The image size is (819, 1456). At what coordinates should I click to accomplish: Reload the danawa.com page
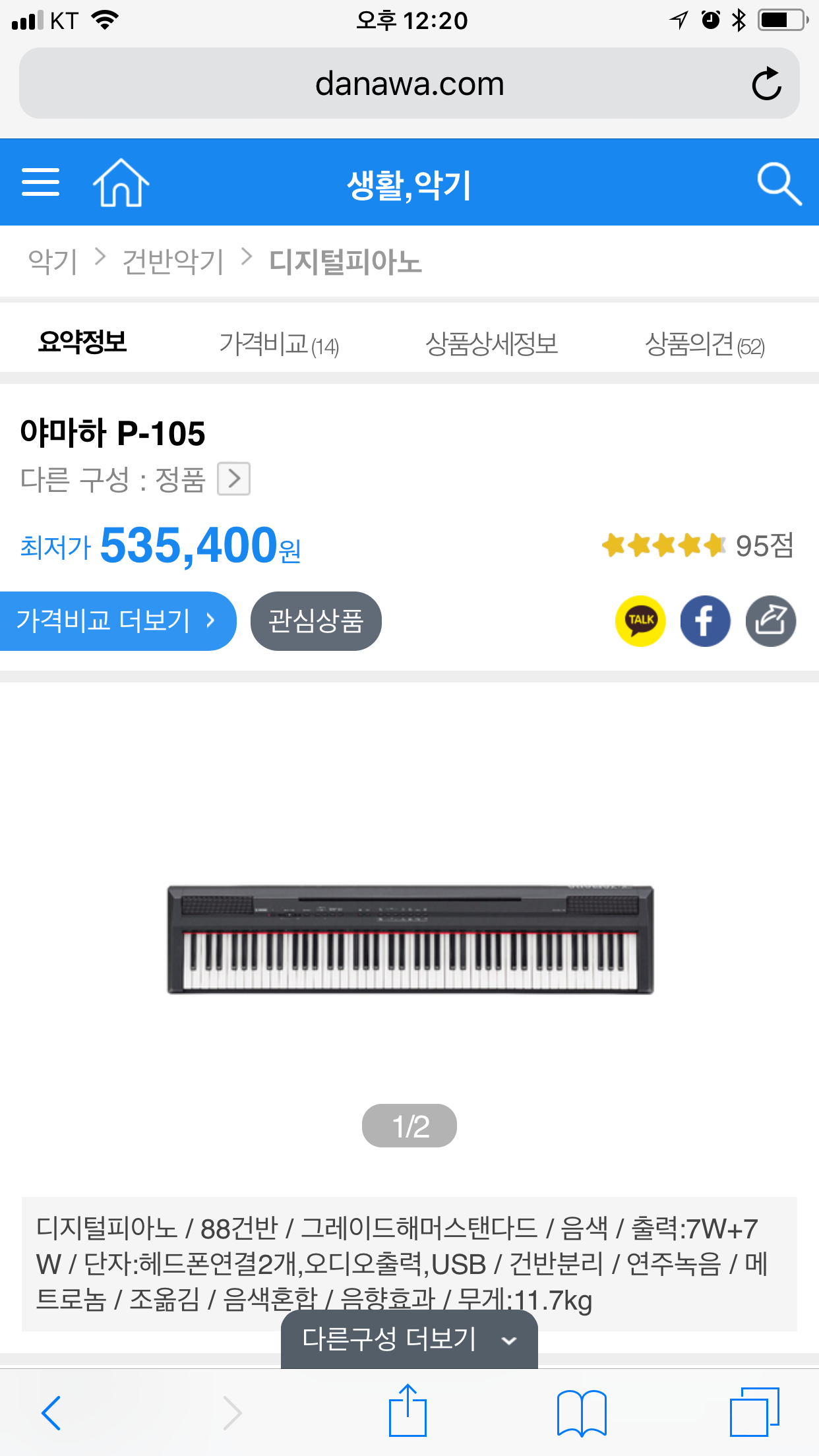[x=766, y=84]
